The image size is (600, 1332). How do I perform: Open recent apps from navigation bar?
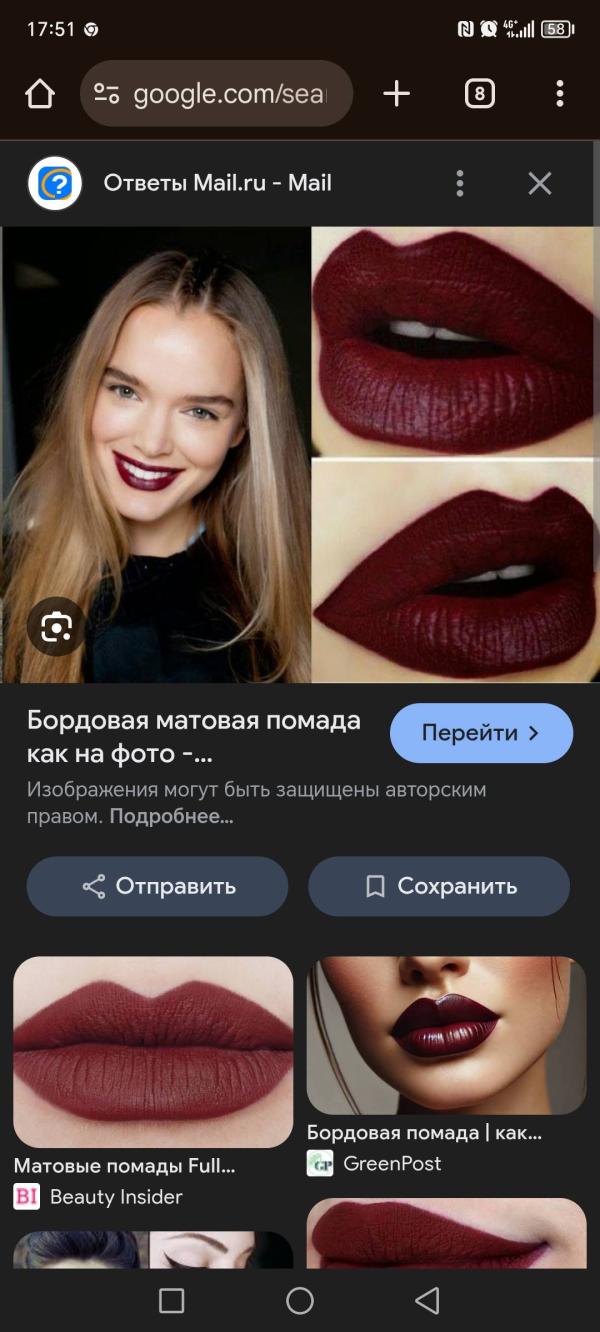172,1300
